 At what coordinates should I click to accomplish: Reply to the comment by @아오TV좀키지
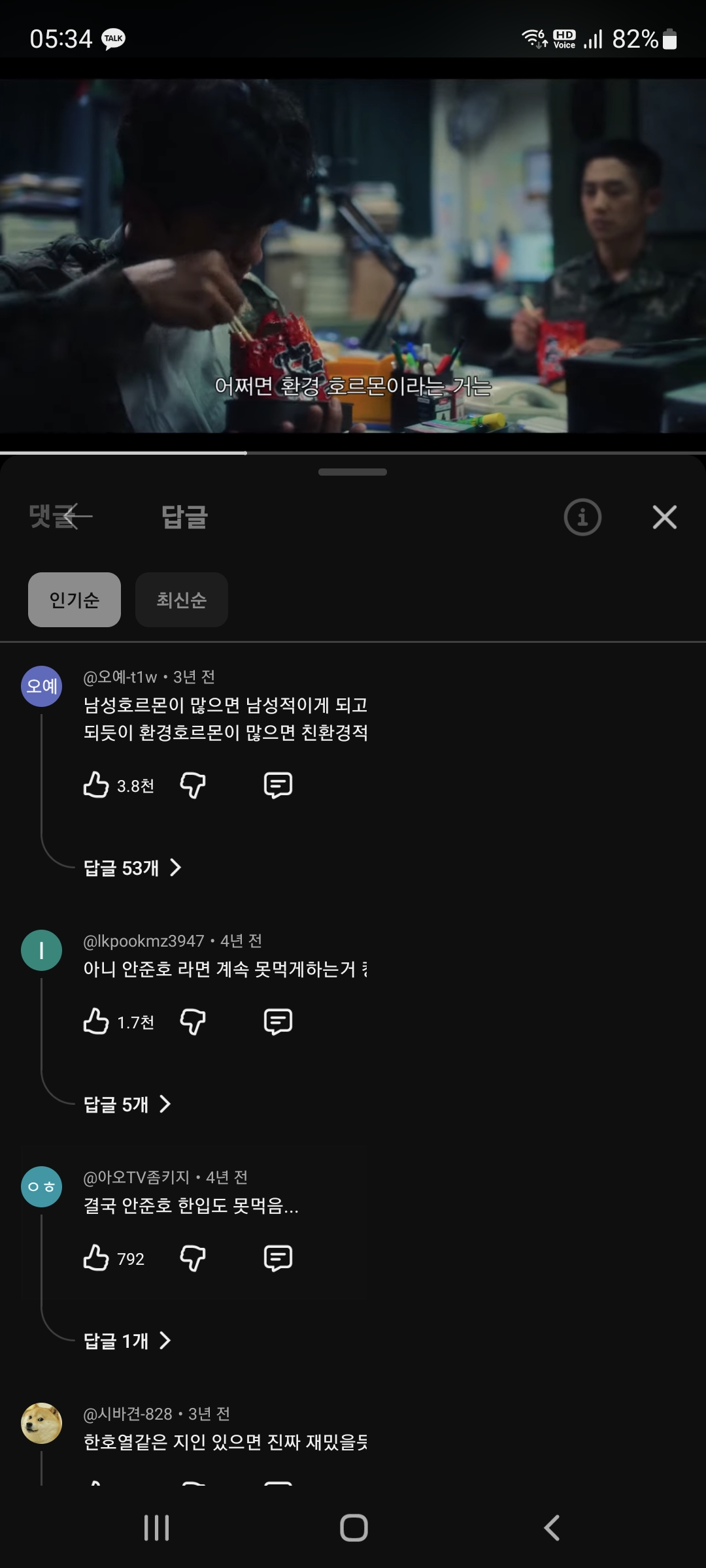(x=278, y=1258)
